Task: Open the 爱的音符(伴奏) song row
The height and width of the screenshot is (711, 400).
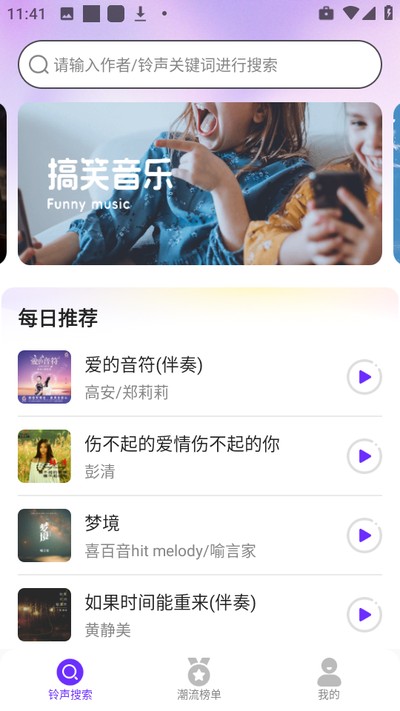Action: click(200, 377)
